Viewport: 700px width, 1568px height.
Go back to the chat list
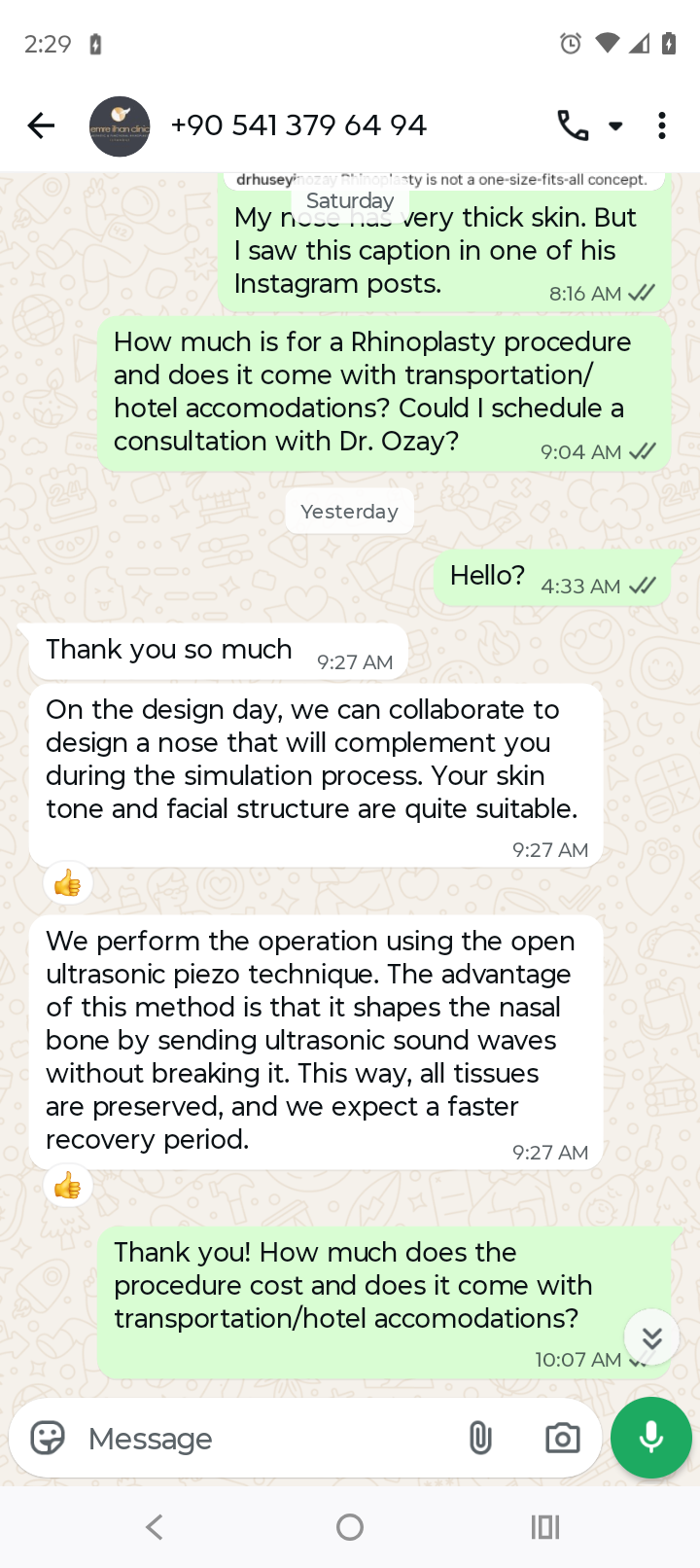point(41,125)
